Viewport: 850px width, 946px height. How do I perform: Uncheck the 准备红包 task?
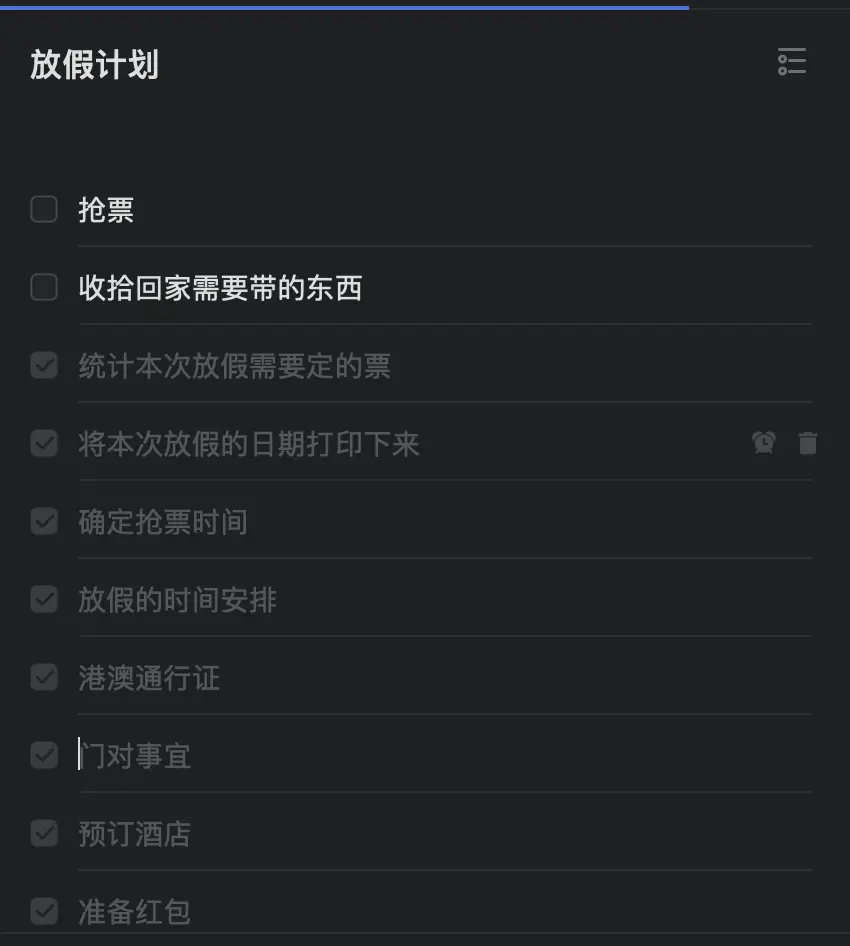(44, 911)
